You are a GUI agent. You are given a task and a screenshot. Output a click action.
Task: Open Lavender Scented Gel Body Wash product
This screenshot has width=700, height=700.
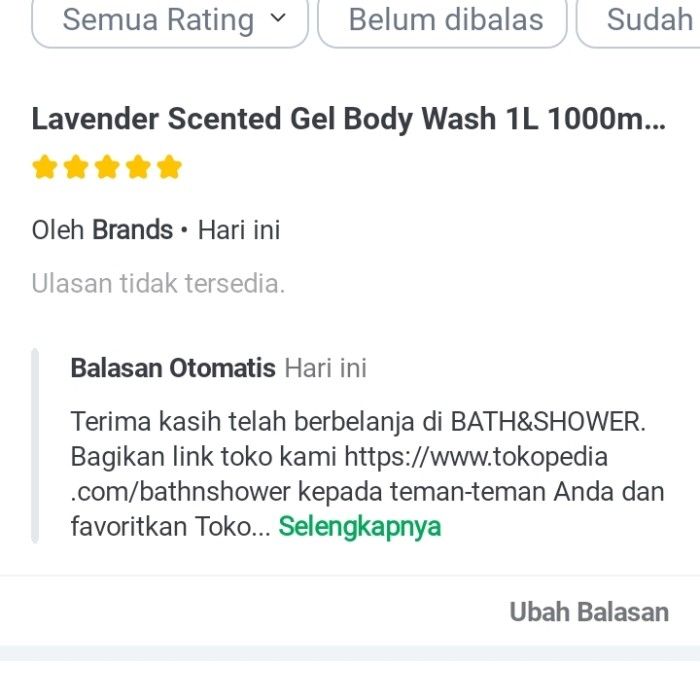pos(348,119)
